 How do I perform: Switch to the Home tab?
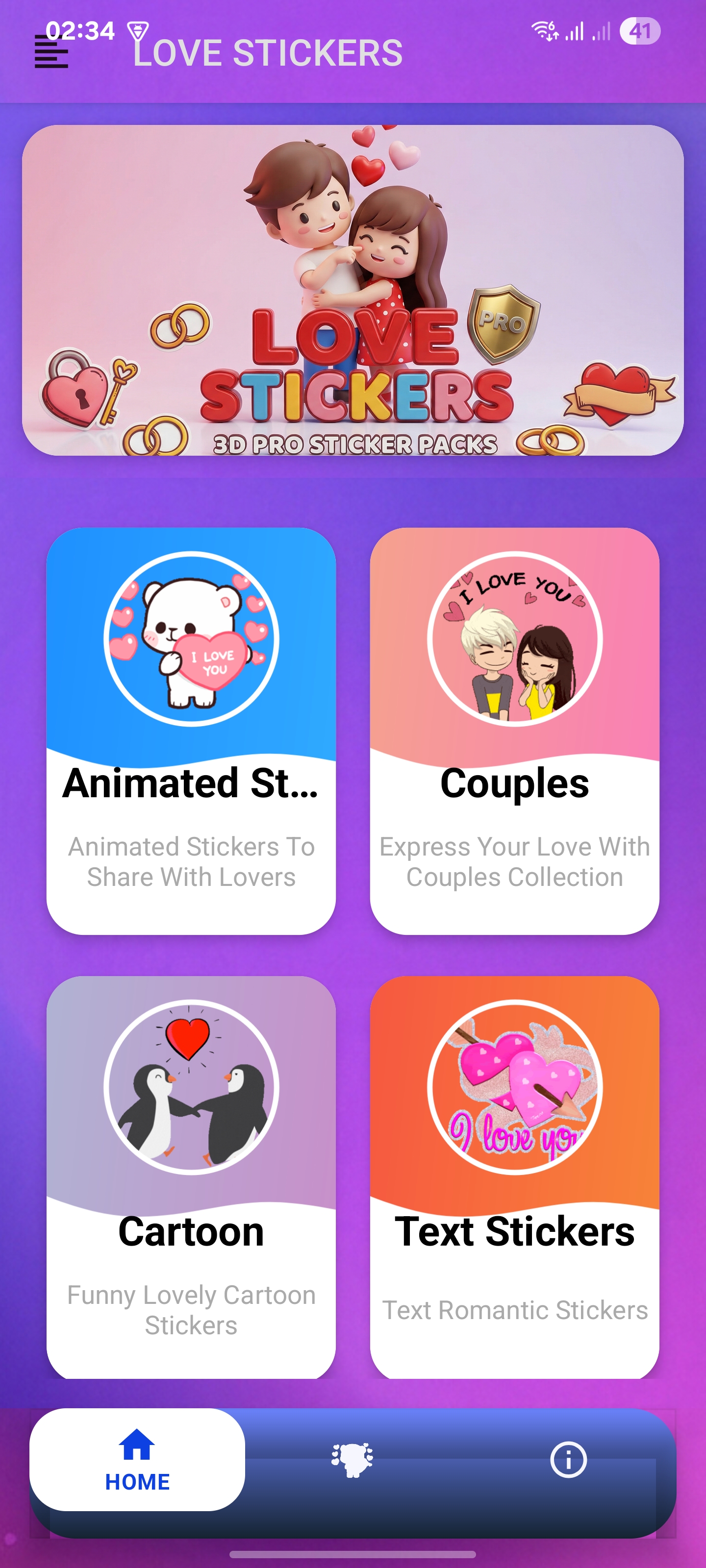137,1459
